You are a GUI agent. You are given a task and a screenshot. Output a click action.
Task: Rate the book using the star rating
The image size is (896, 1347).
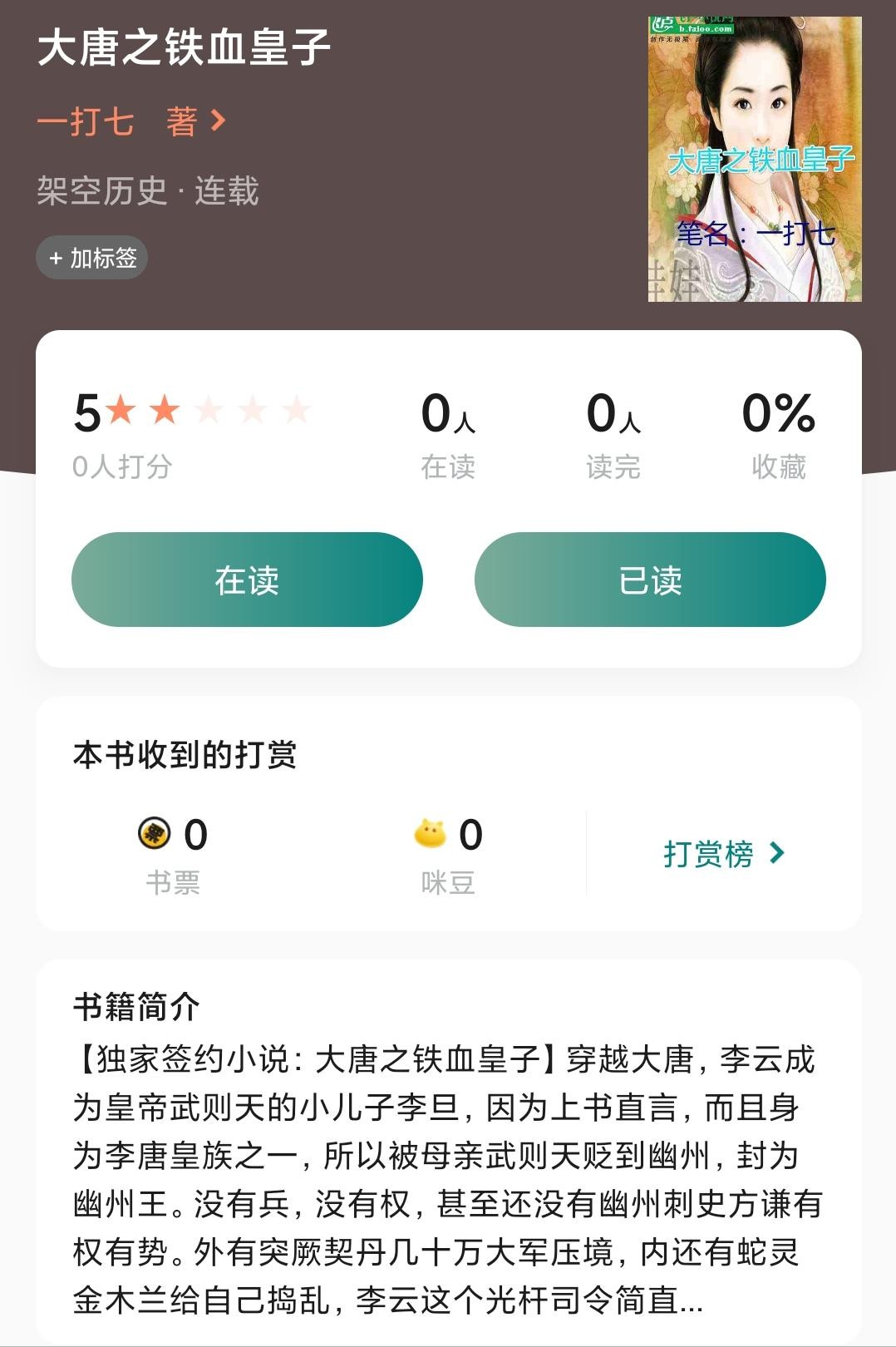209,411
